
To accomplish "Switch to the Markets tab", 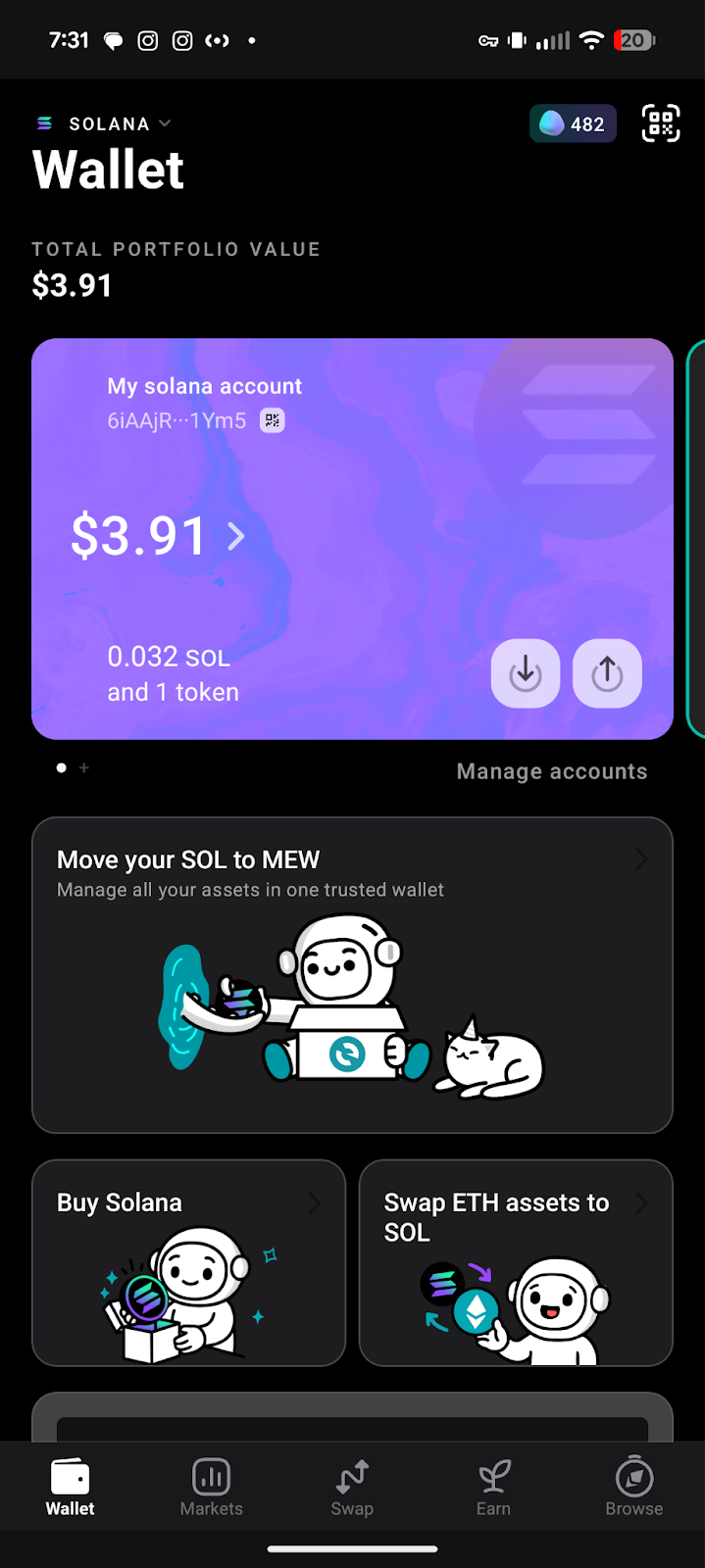I will [211, 1488].
